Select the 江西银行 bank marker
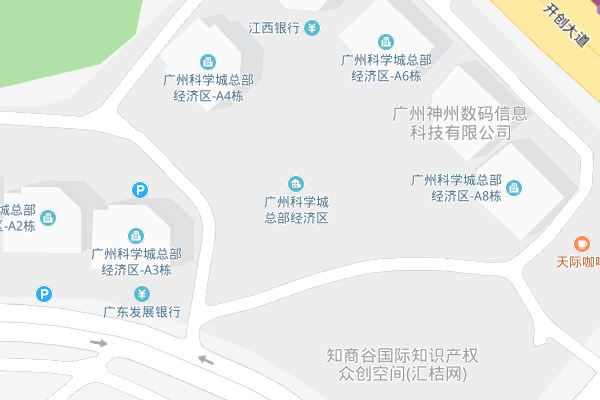The height and width of the screenshot is (400, 600). point(311,27)
